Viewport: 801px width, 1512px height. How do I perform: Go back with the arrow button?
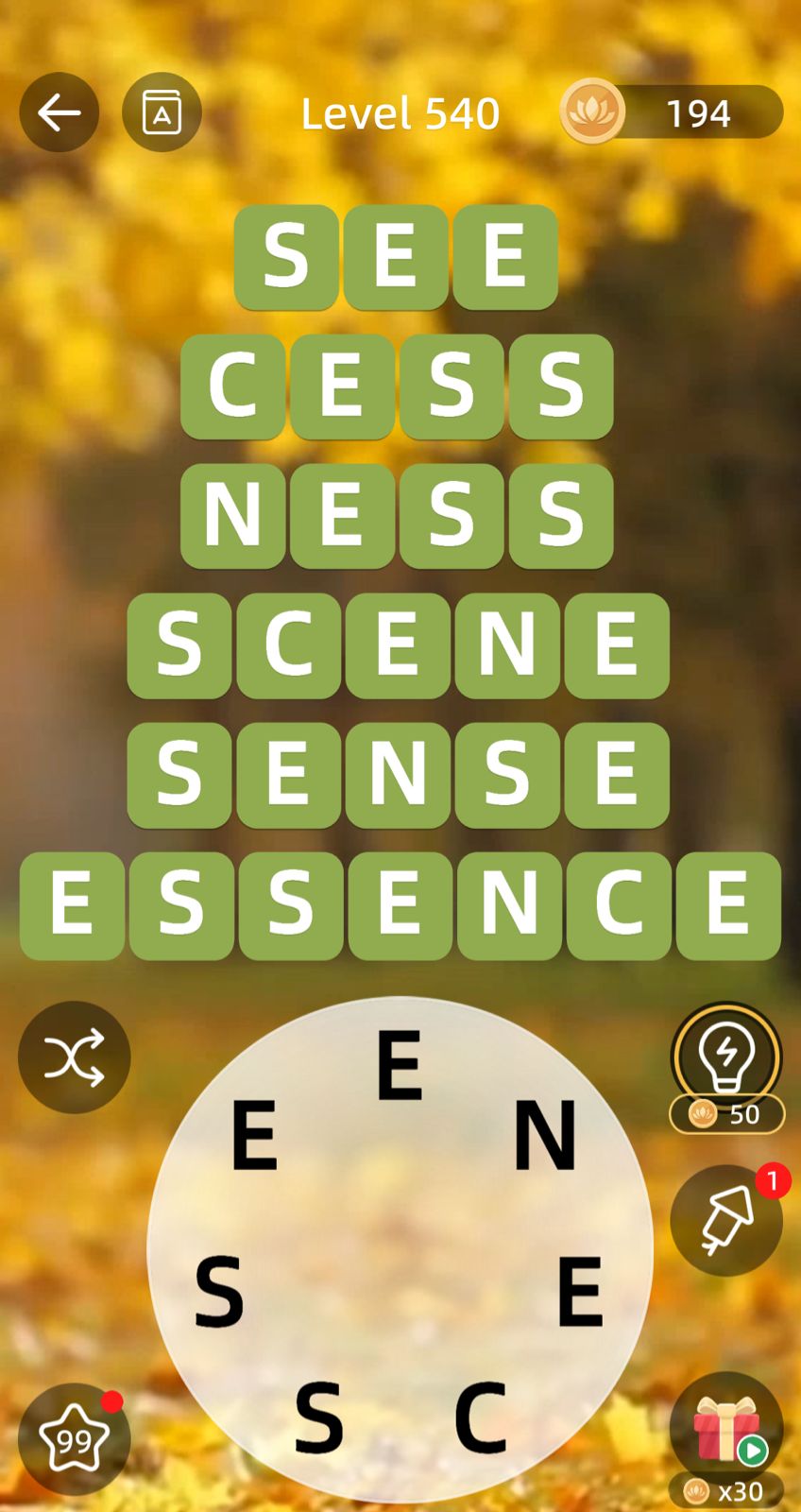pos(59,112)
